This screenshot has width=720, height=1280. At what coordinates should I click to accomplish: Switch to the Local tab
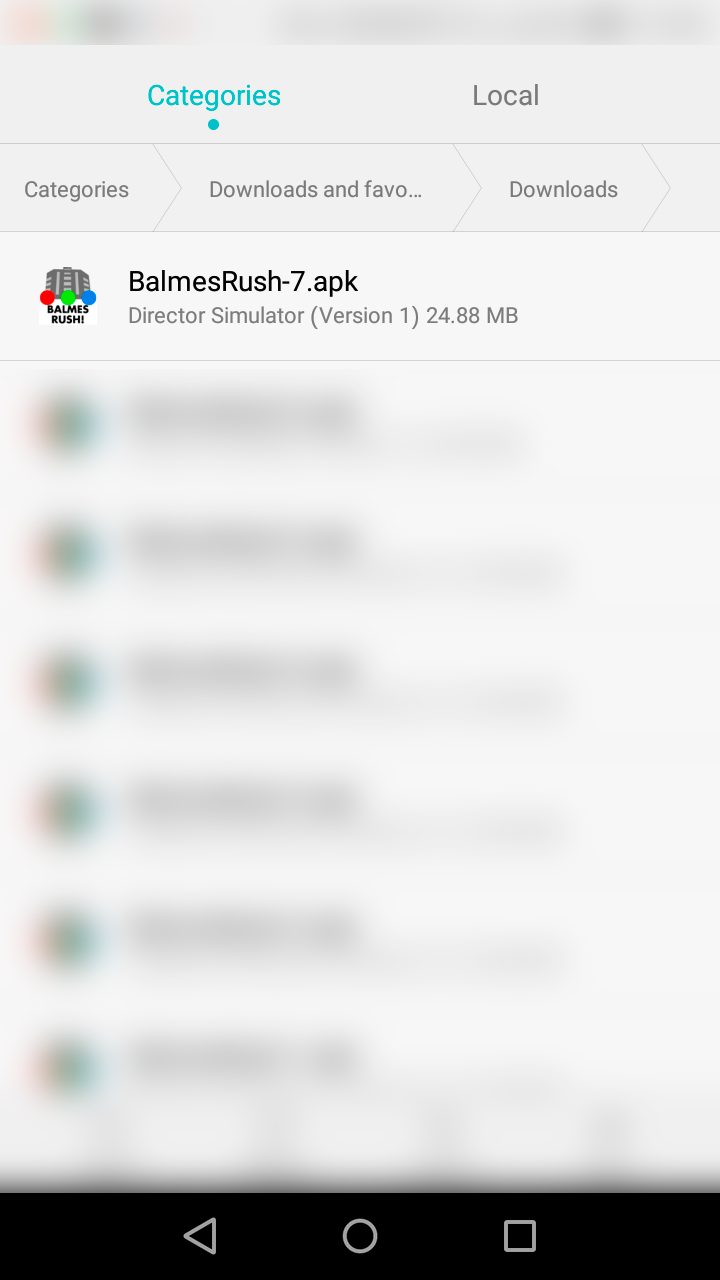point(505,95)
